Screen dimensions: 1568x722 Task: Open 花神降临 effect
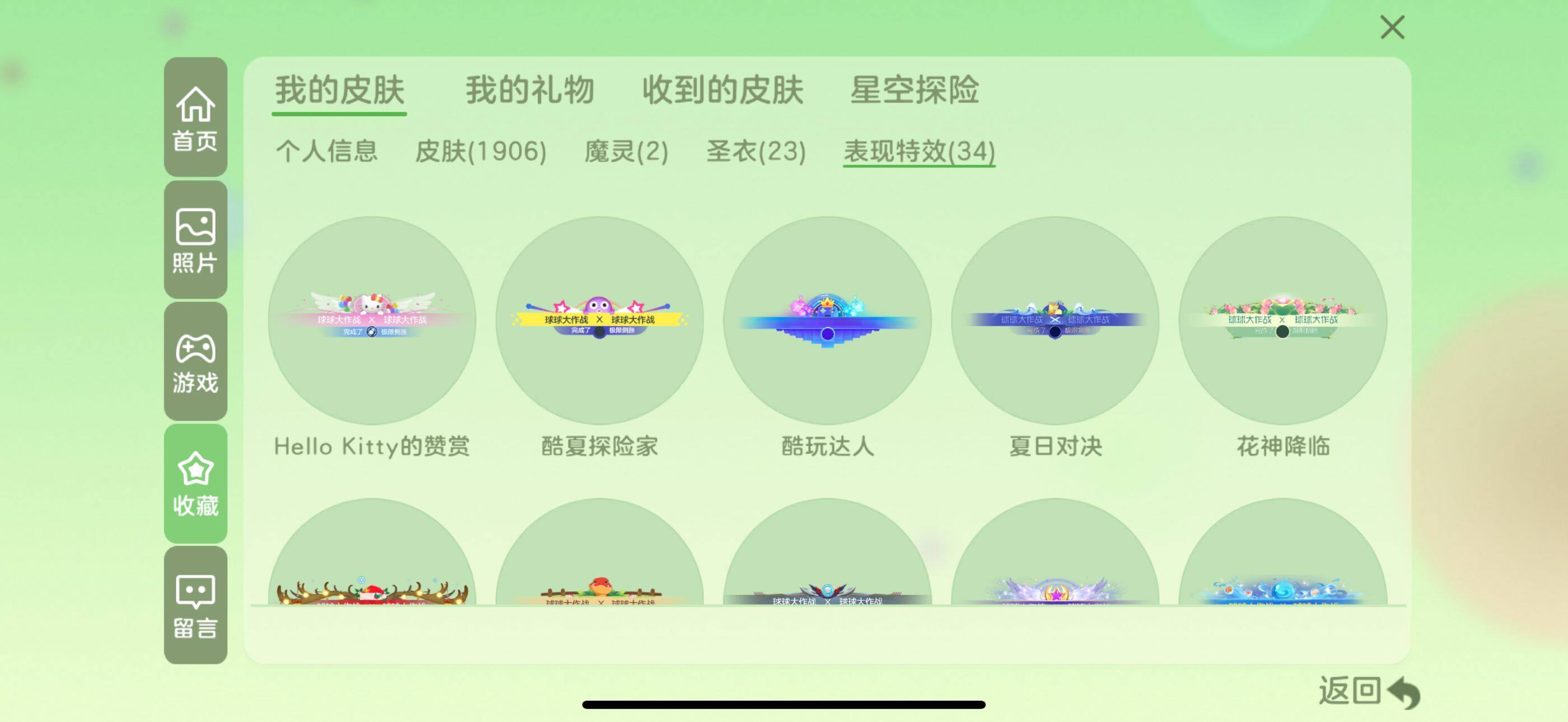click(1282, 321)
